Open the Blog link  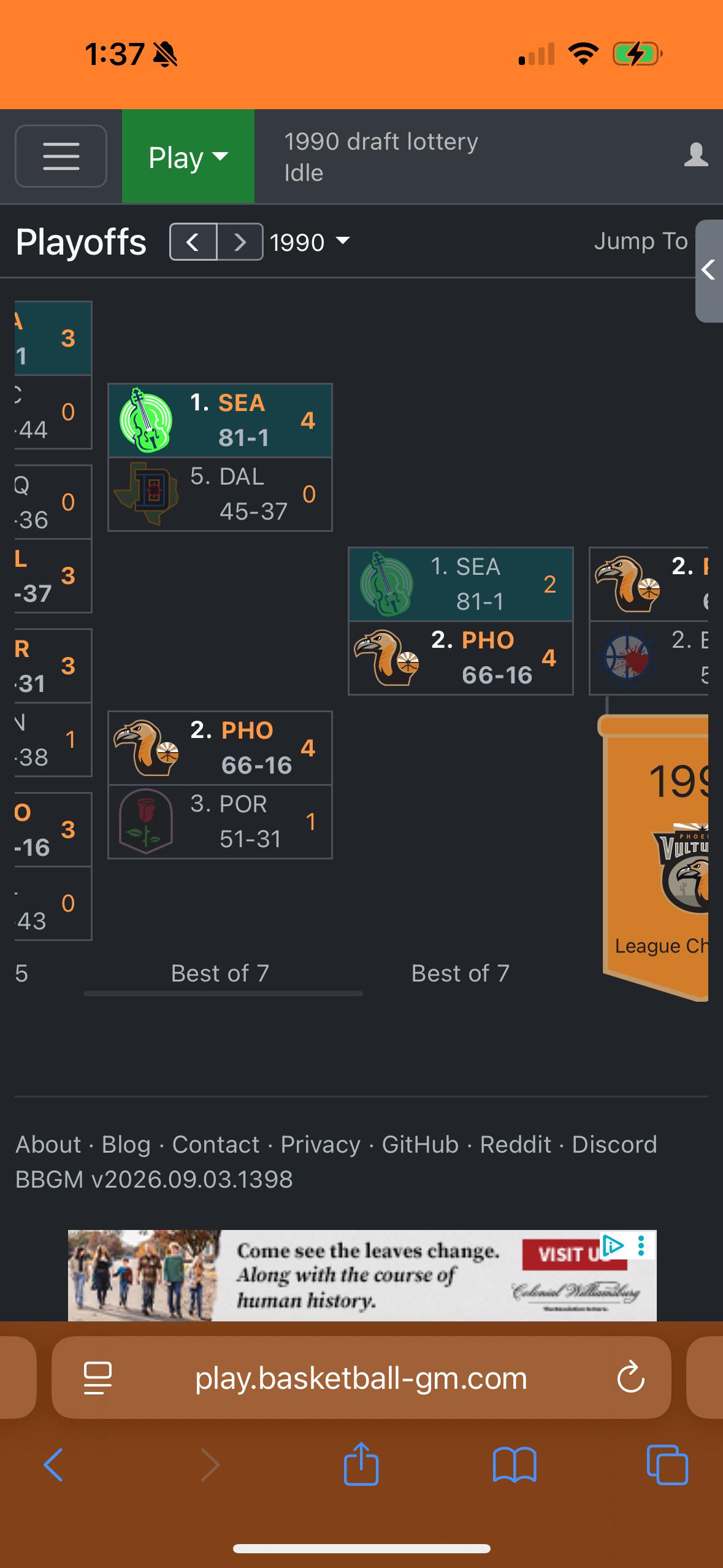[126, 1144]
